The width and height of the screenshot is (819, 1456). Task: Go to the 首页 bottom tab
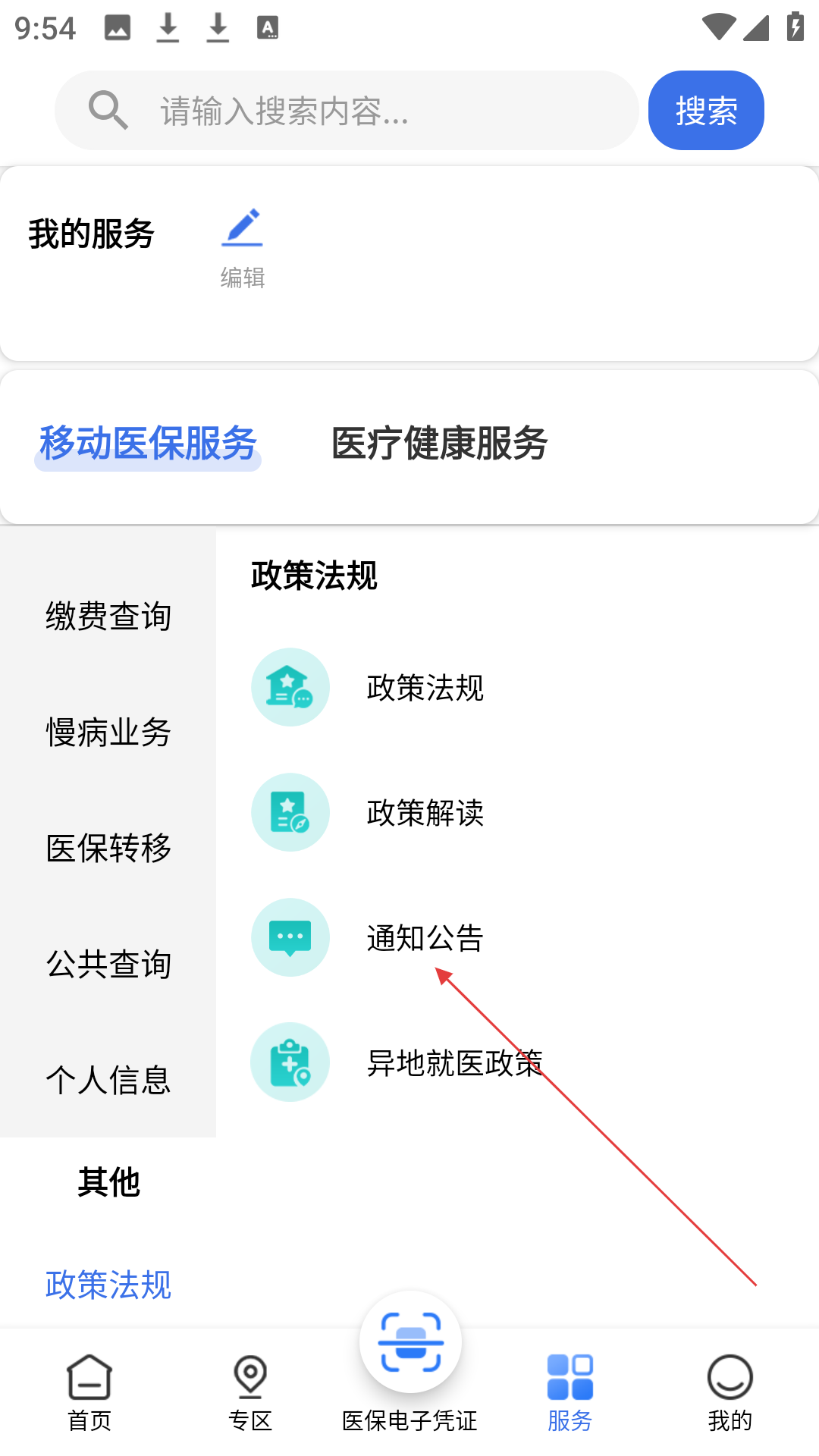[89, 1393]
